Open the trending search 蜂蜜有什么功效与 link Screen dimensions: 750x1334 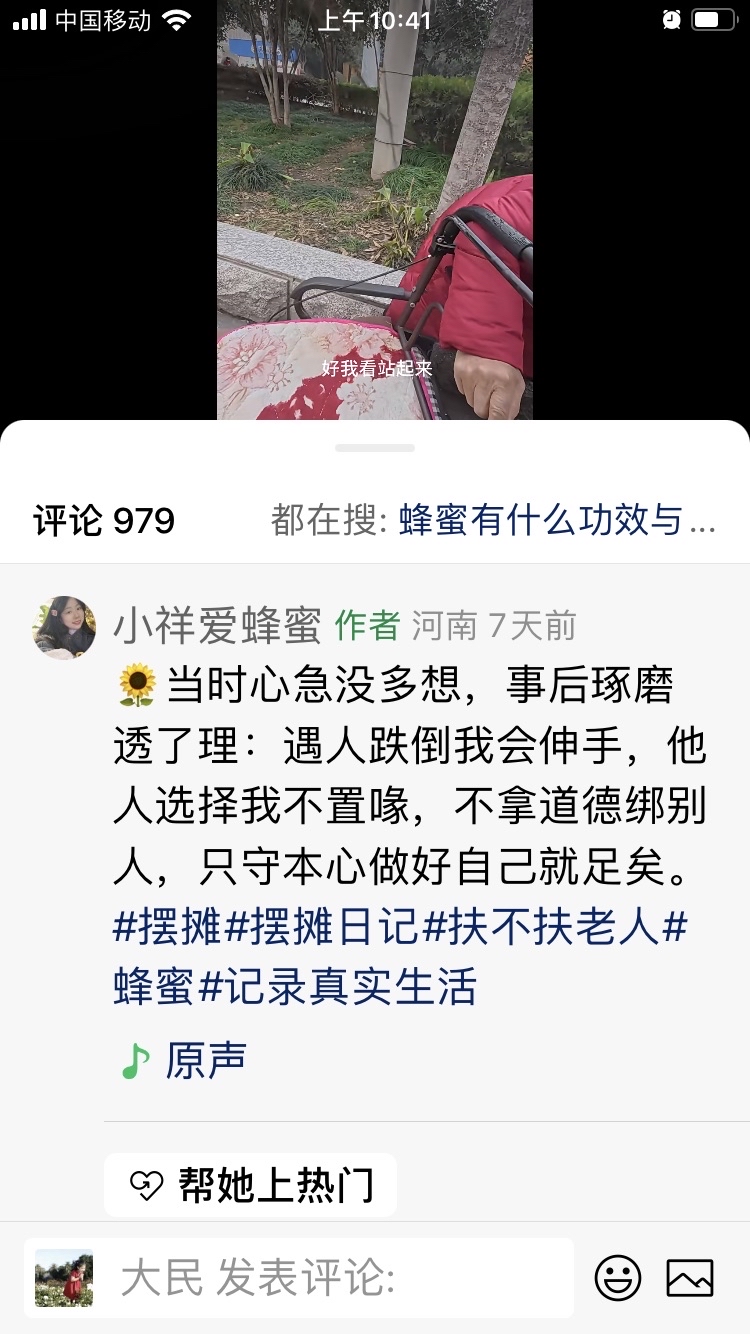(557, 521)
